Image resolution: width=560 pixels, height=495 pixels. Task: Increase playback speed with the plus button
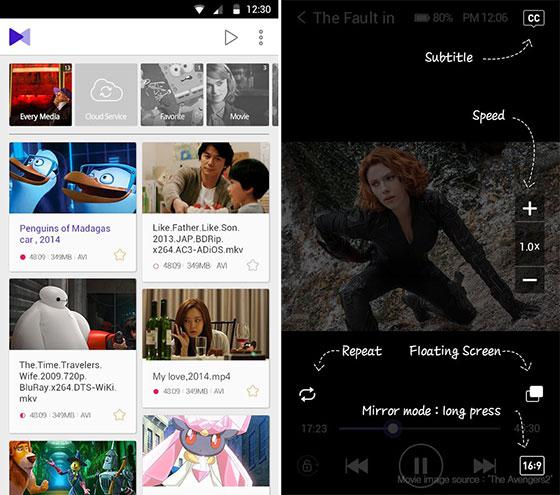point(530,209)
